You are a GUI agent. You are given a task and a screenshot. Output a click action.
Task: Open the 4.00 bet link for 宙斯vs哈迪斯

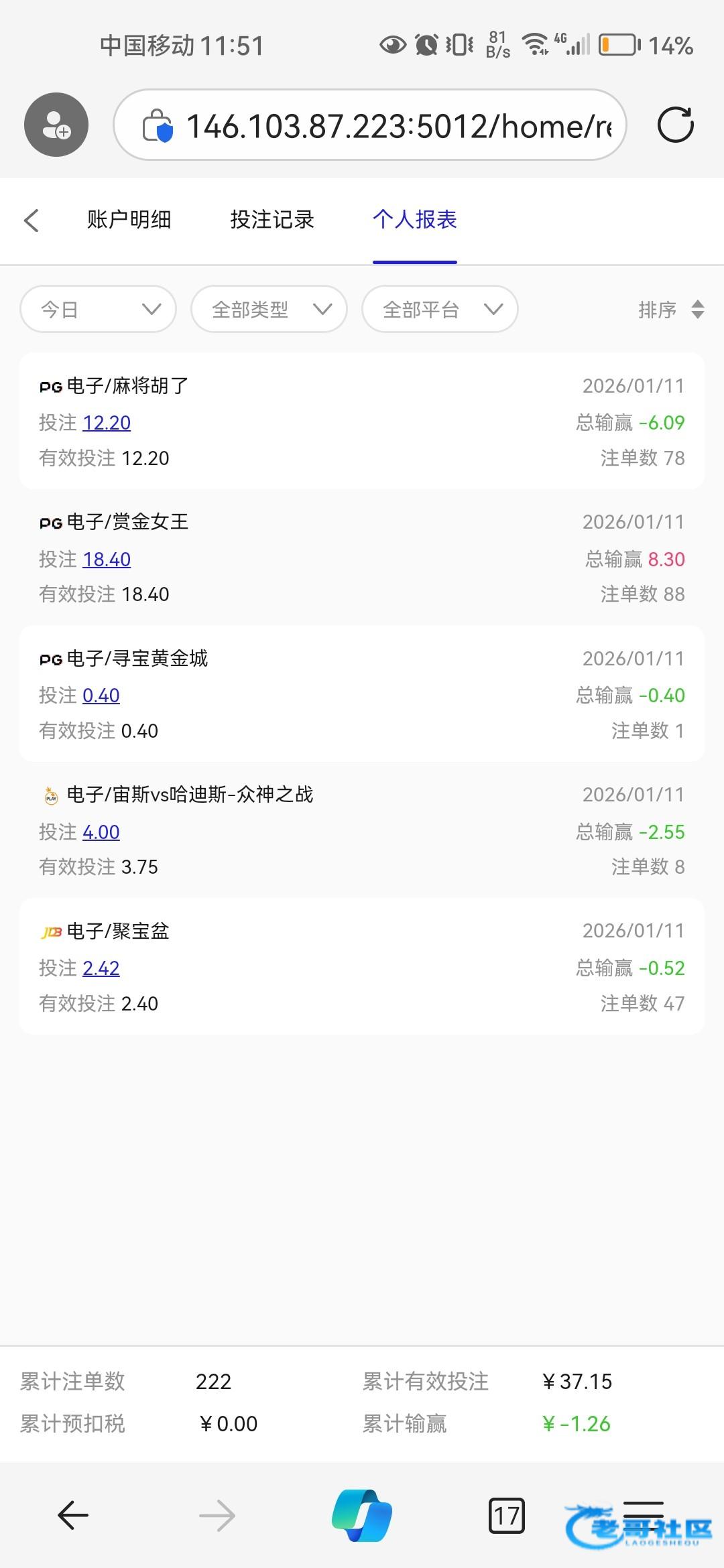pos(101,832)
